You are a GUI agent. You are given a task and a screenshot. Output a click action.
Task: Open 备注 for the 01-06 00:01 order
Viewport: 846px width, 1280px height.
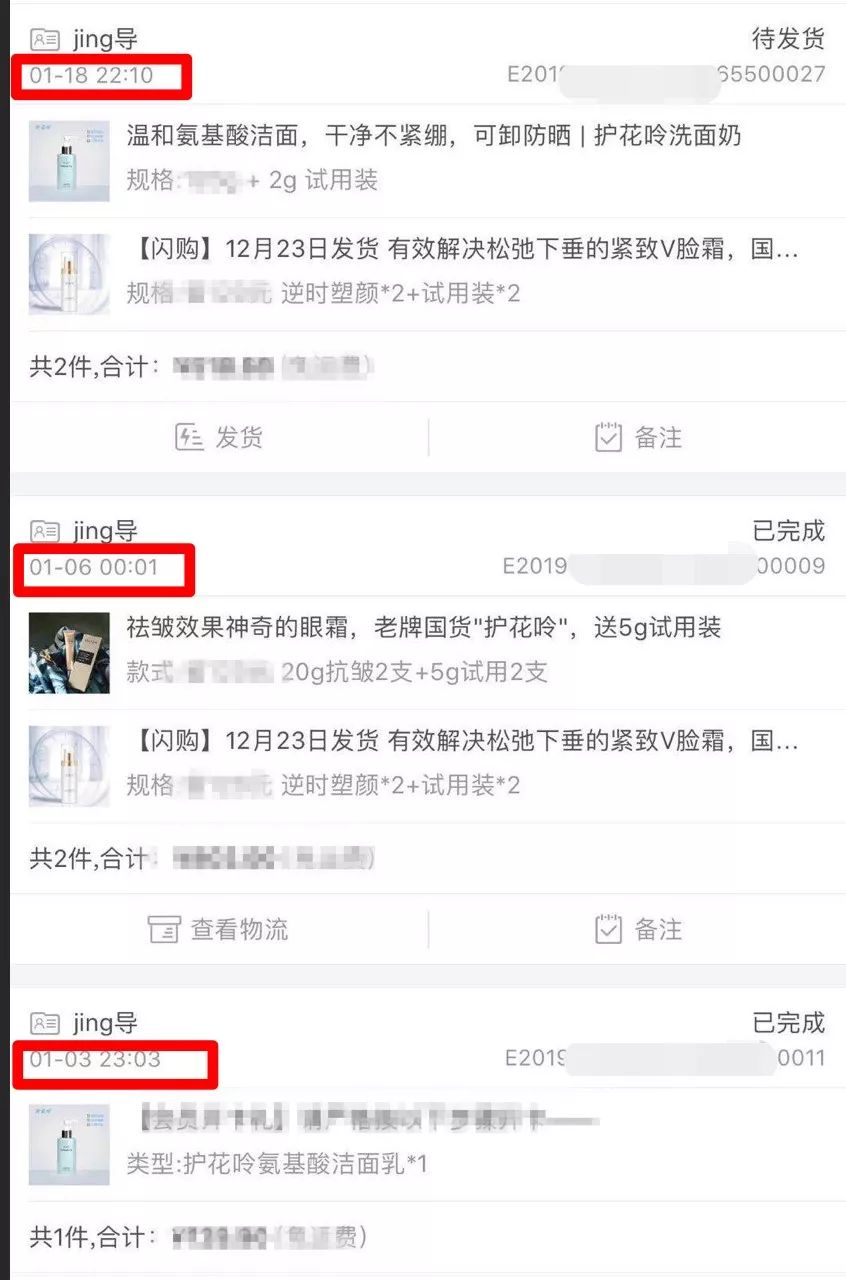point(638,929)
